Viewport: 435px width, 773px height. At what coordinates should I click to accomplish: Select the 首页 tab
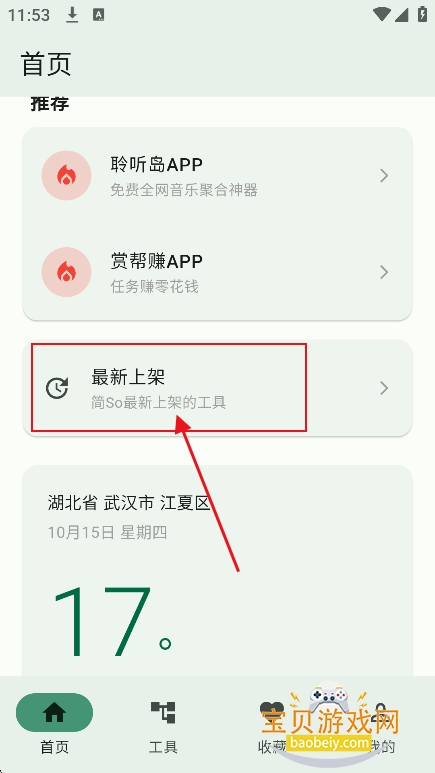click(54, 724)
